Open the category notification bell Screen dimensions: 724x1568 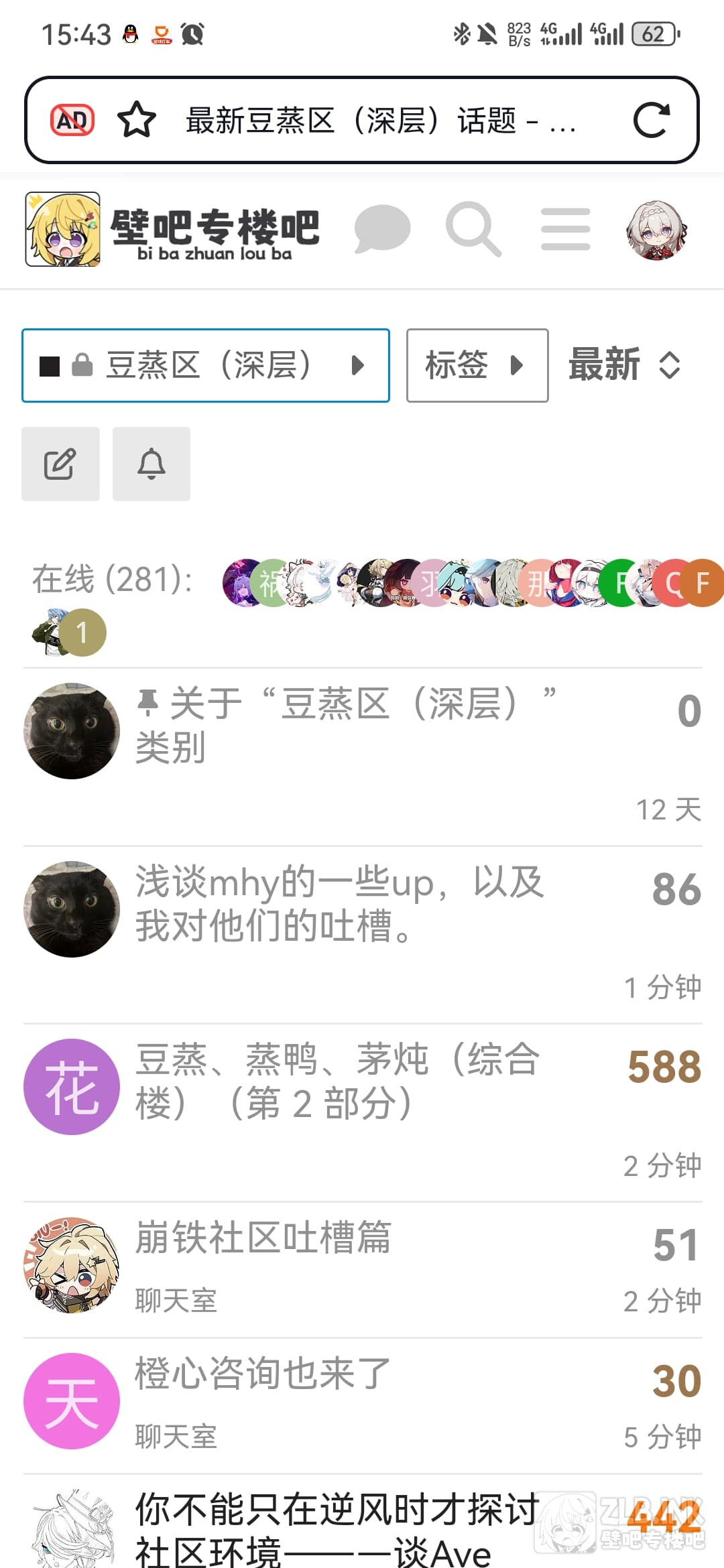click(152, 464)
